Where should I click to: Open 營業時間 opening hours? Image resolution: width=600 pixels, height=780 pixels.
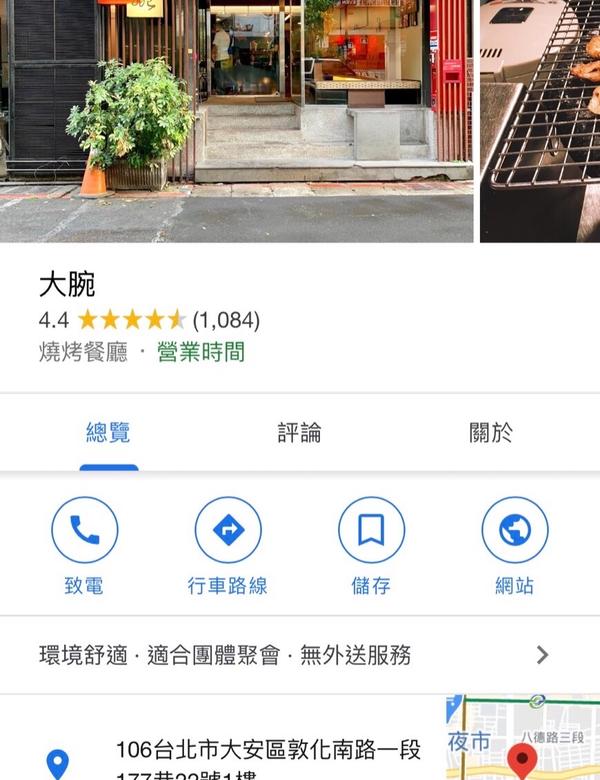point(201,352)
